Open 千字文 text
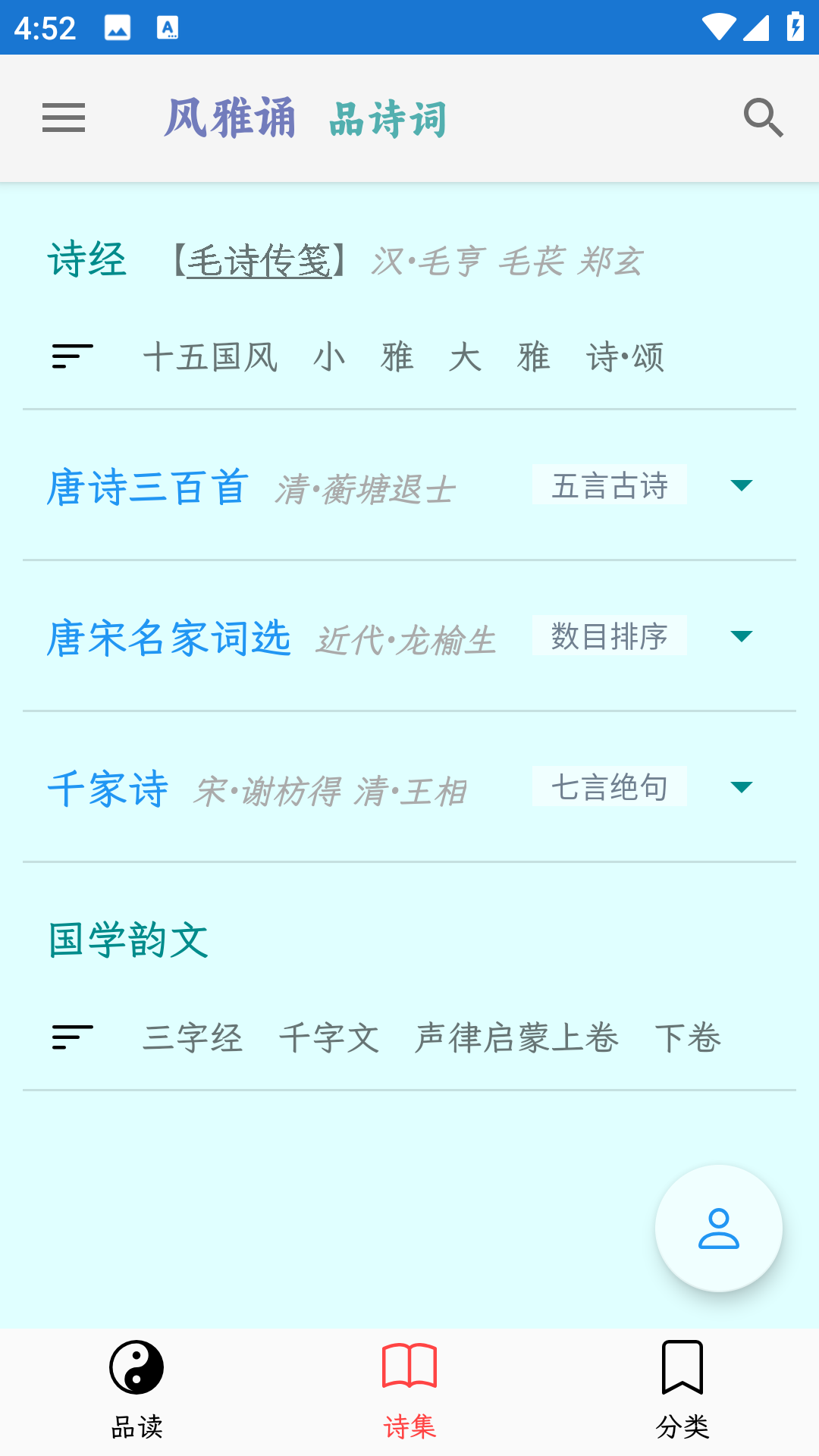Screen dimensions: 819x1456 tap(329, 1038)
